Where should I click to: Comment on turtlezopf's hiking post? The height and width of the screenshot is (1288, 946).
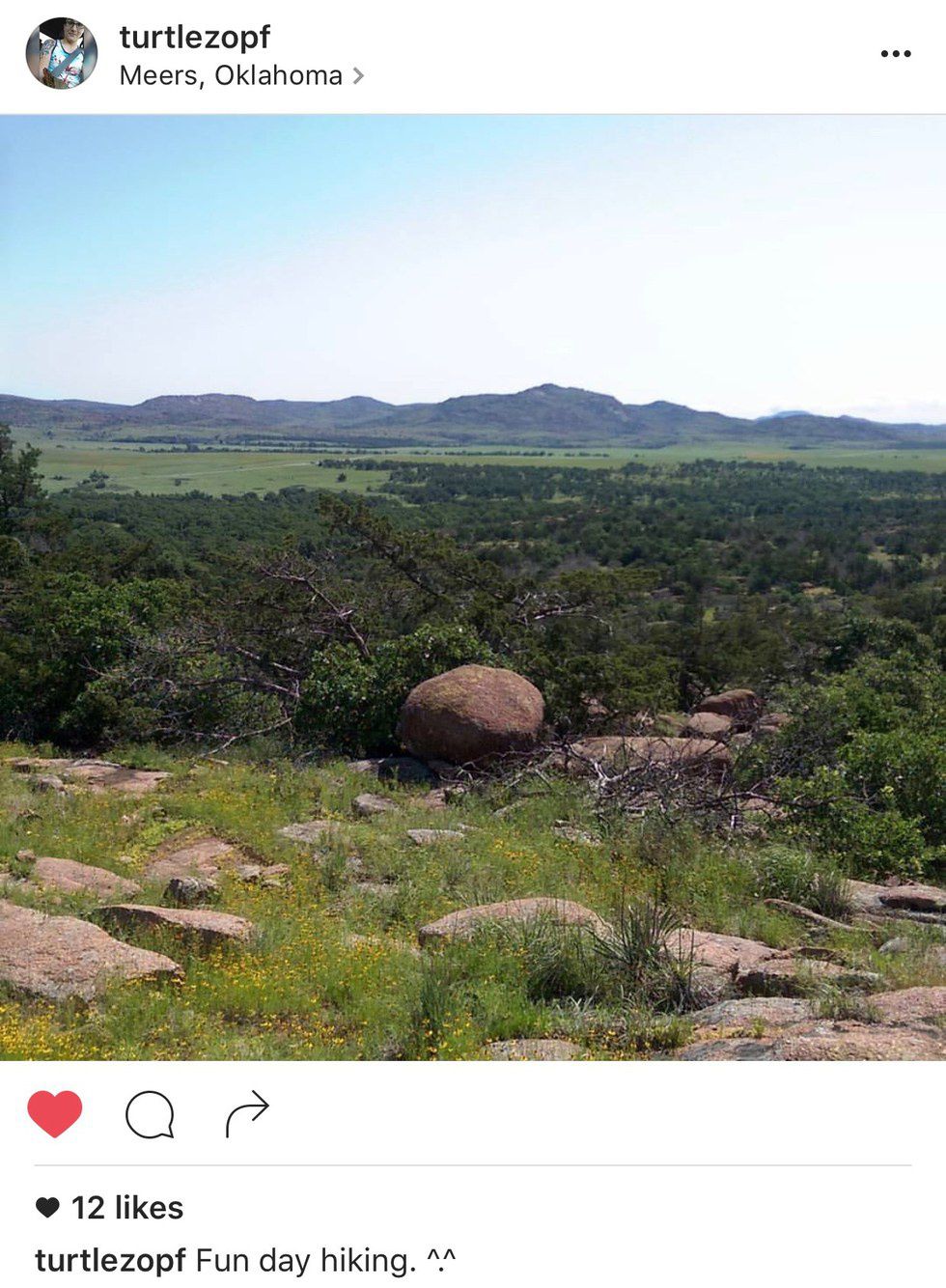[150, 1115]
